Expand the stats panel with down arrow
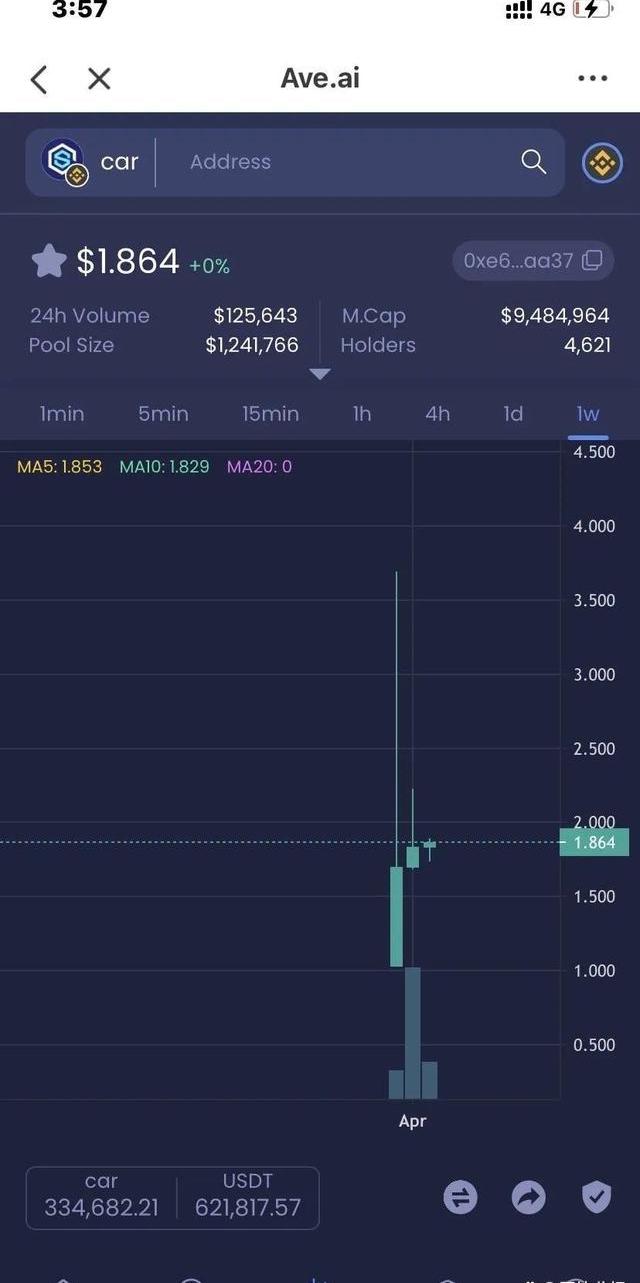The height and width of the screenshot is (1283, 640). click(x=320, y=374)
